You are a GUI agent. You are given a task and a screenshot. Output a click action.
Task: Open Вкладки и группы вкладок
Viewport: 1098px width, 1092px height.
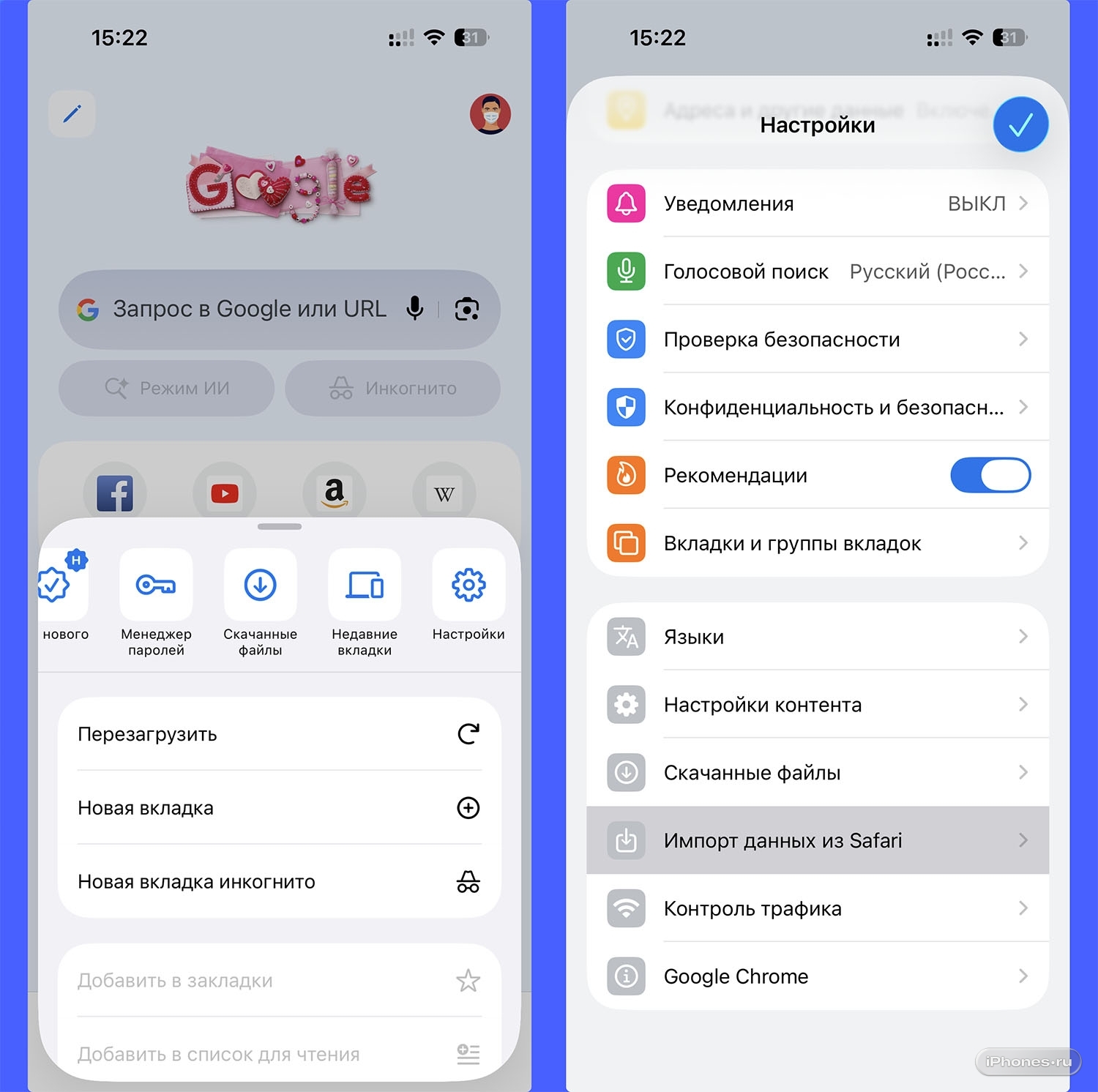tap(817, 543)
